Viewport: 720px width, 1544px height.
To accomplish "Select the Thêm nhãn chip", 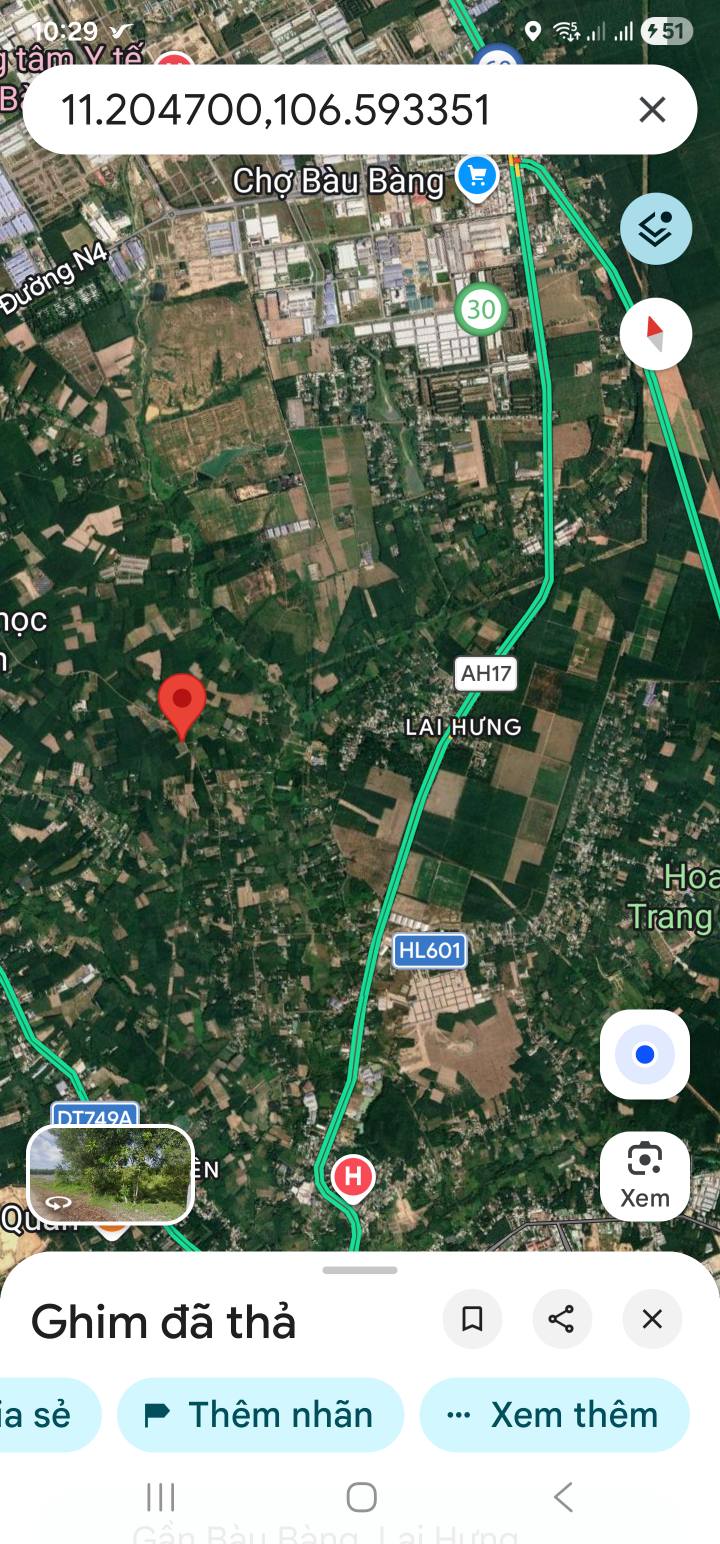I will [260, 1414].
